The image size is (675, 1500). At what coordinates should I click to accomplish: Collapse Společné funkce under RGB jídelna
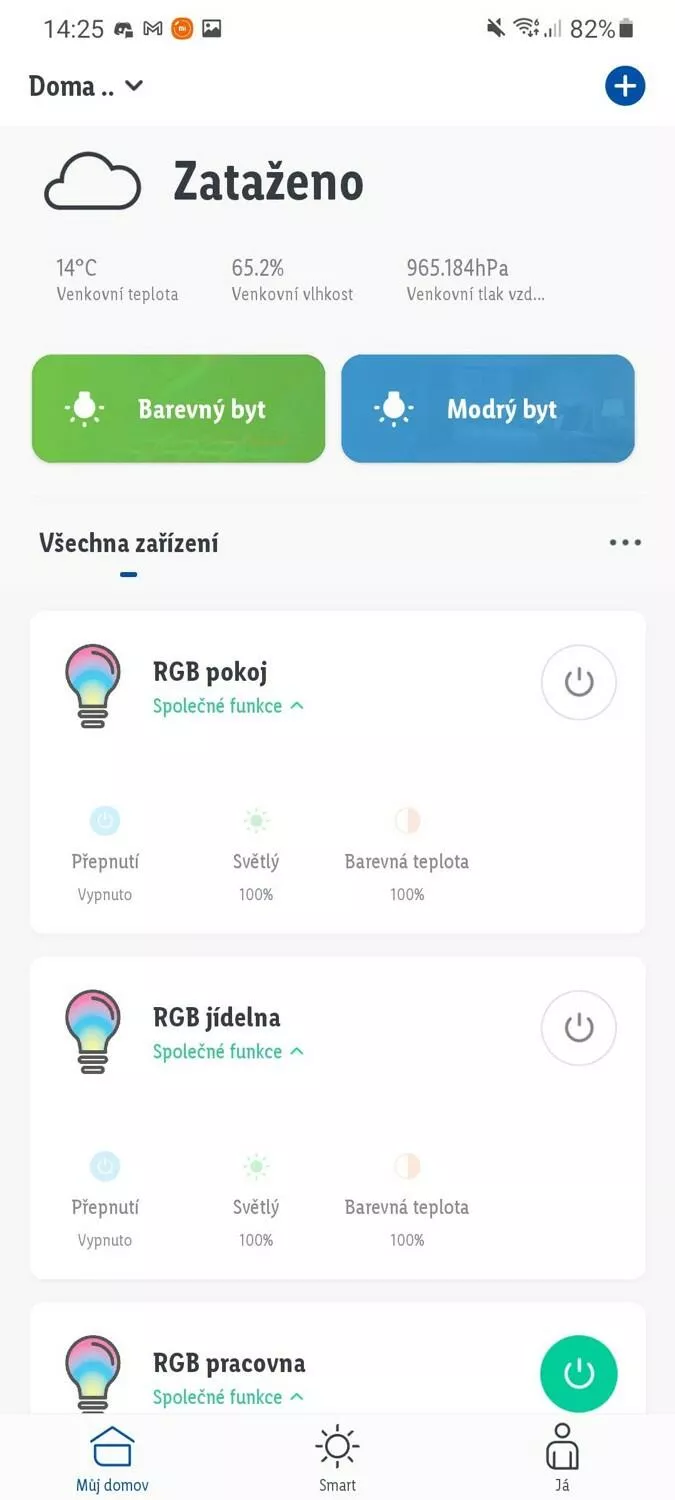point(228,1052)
